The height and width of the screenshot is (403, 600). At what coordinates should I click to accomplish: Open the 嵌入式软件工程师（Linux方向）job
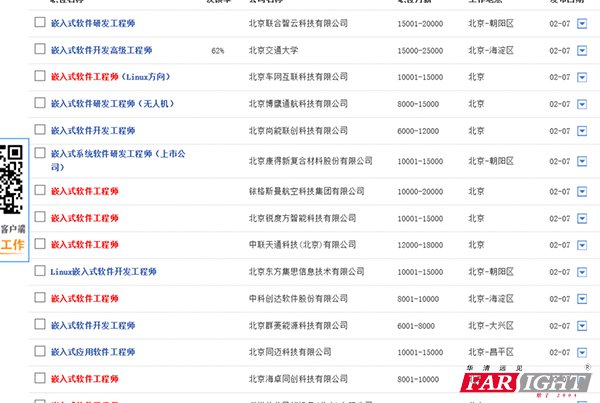point(108,76)
